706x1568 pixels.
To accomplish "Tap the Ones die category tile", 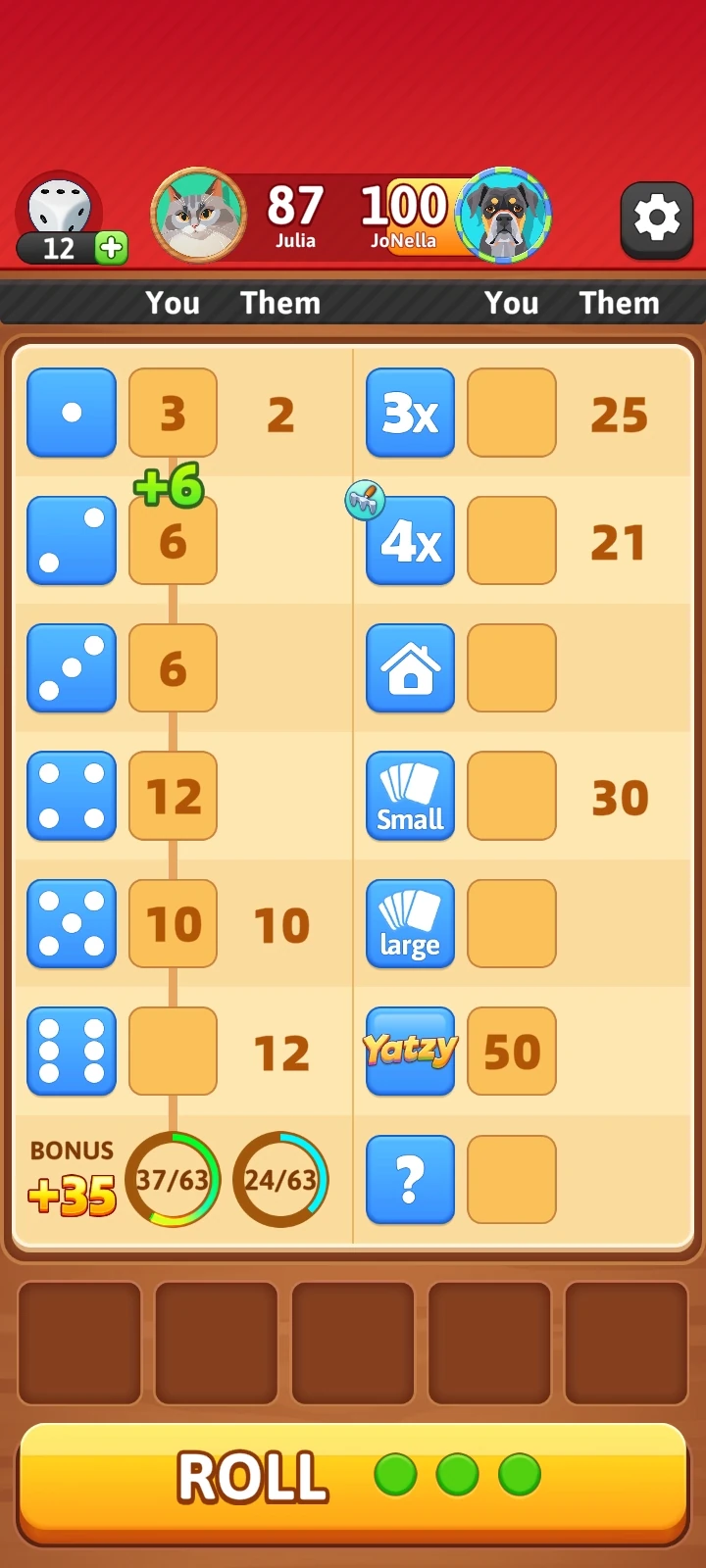I will (x=72, y=413).
